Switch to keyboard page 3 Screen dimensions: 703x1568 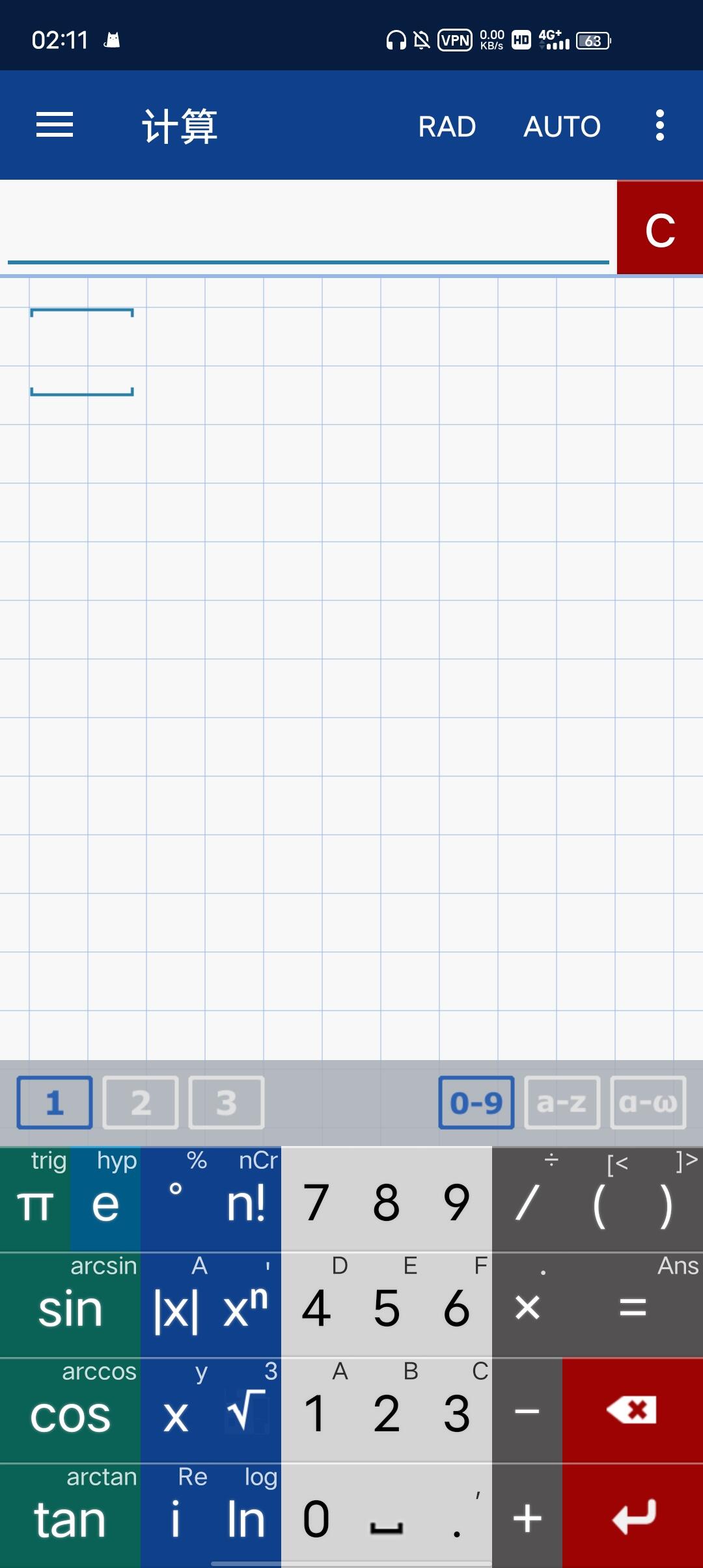[226, 1102]
